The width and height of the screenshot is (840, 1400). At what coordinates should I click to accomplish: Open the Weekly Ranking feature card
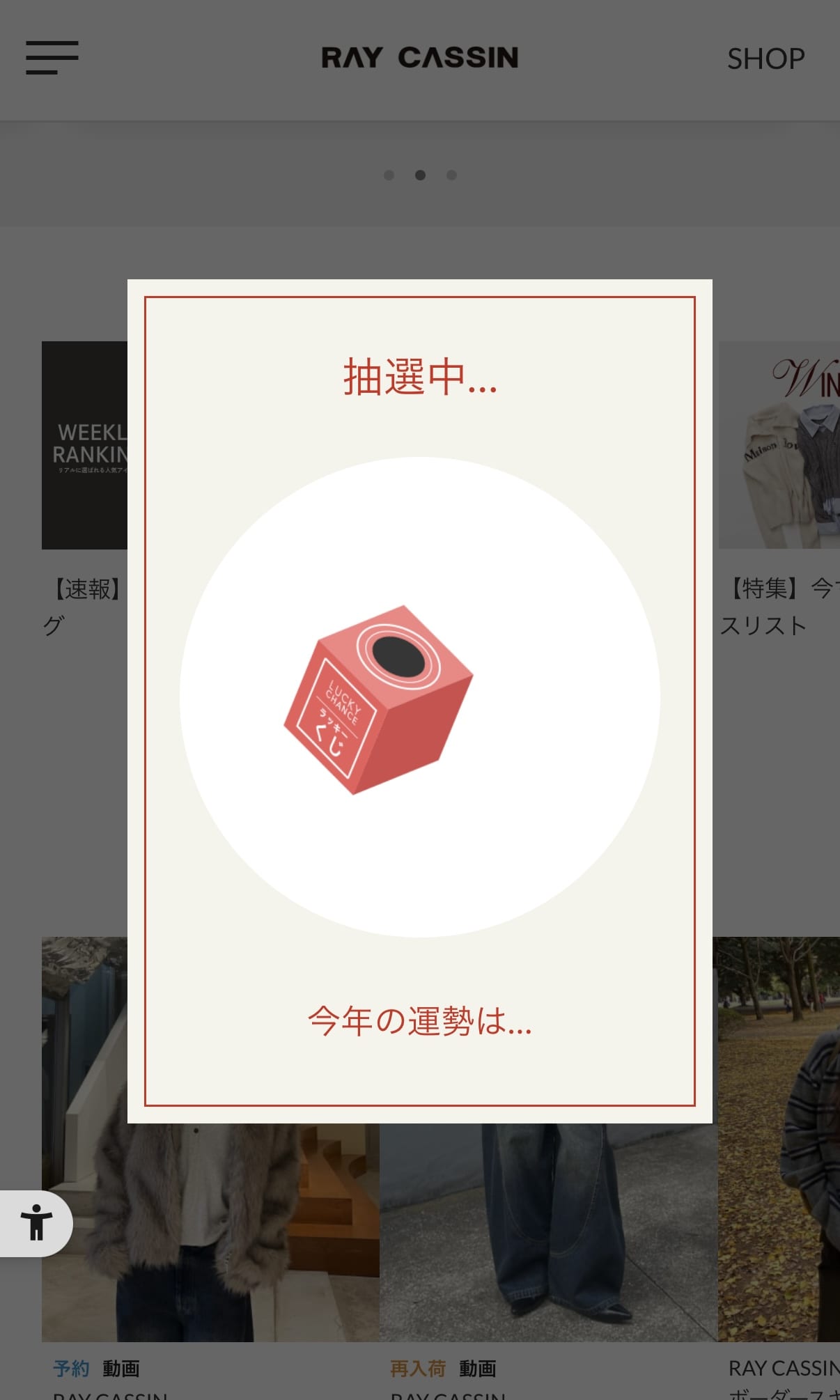[84, 446]
